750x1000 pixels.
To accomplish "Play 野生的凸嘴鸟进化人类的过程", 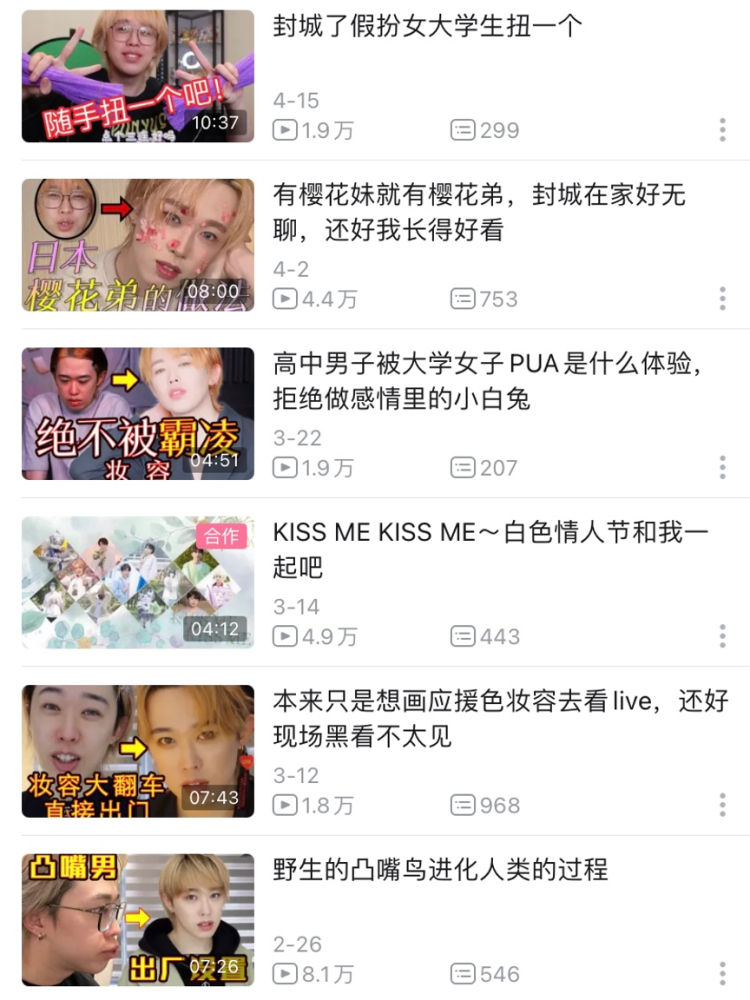I will 138,920.
